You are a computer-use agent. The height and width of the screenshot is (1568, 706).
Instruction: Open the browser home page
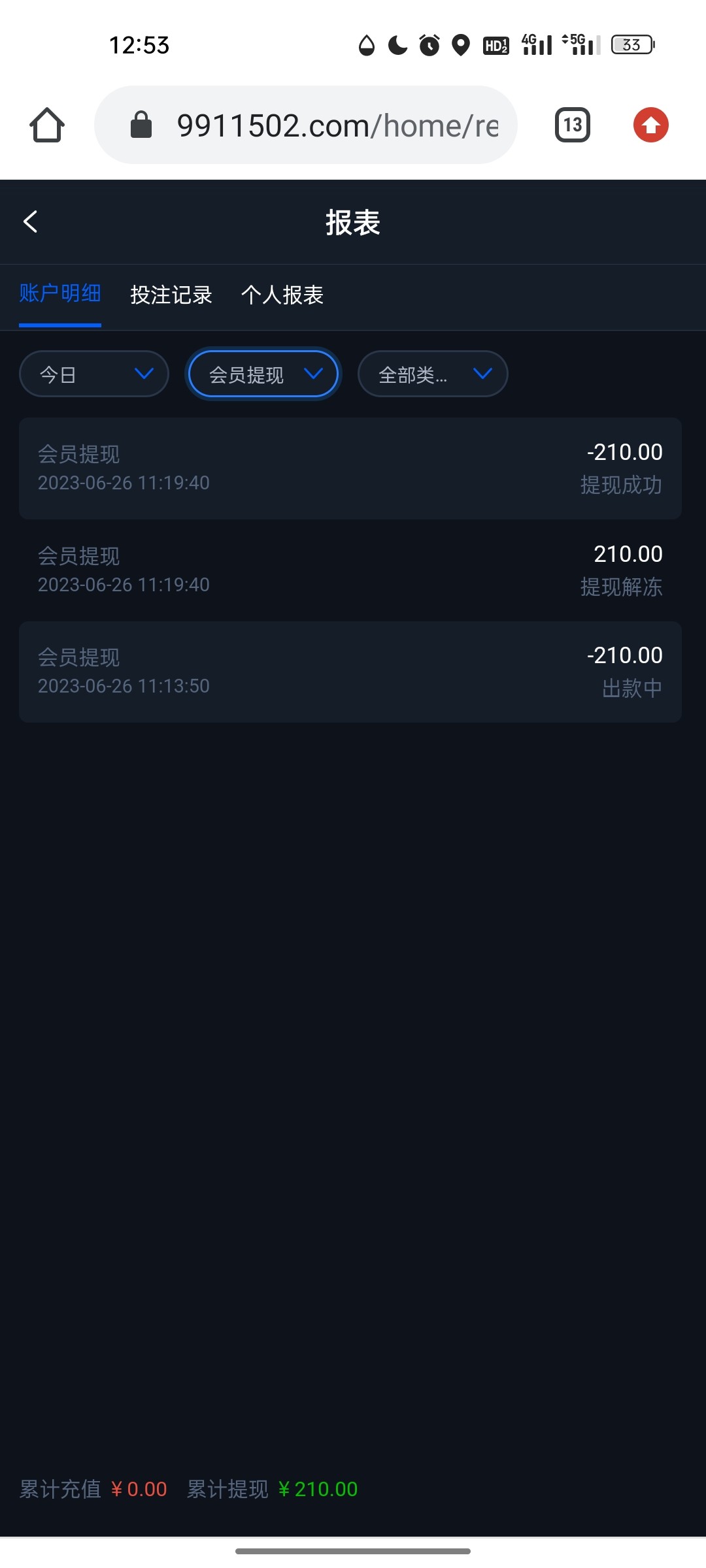pos(47,125)
